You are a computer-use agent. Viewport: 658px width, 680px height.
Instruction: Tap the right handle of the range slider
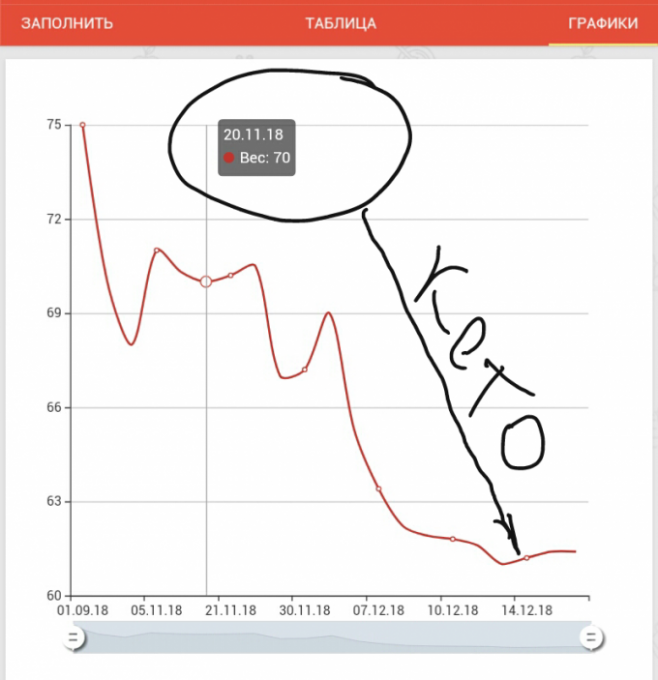pyautogui.click(x=592, y=637)
